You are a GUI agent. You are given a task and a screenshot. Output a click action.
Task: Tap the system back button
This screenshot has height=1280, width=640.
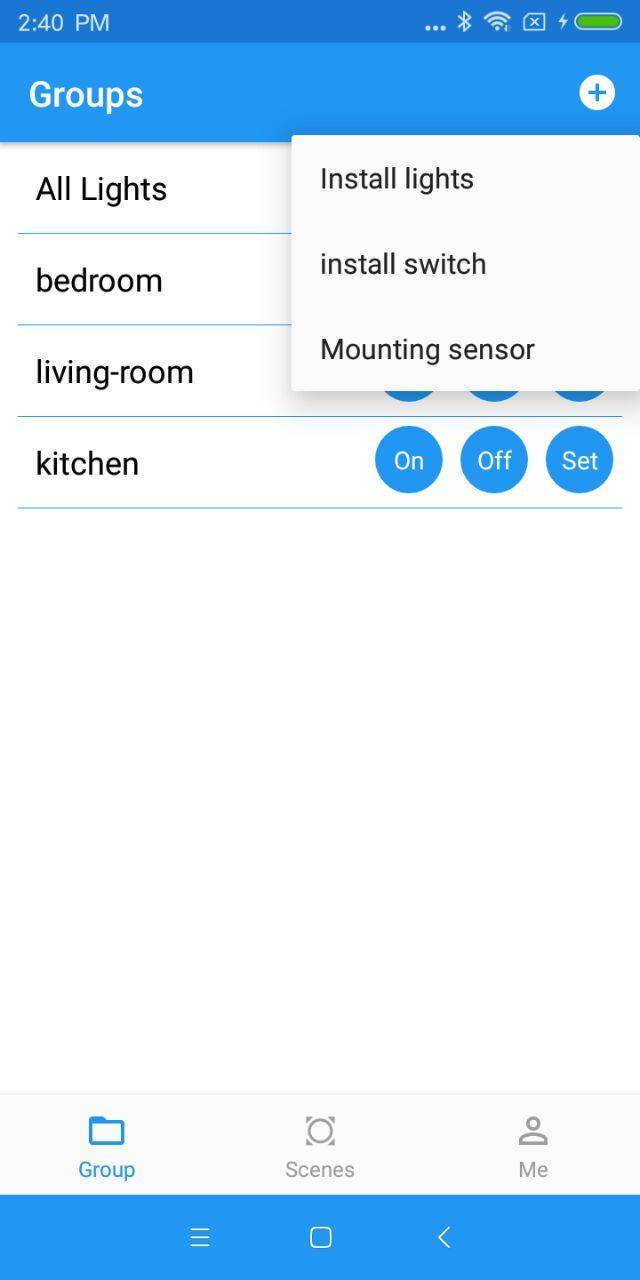pos(444,1237)
